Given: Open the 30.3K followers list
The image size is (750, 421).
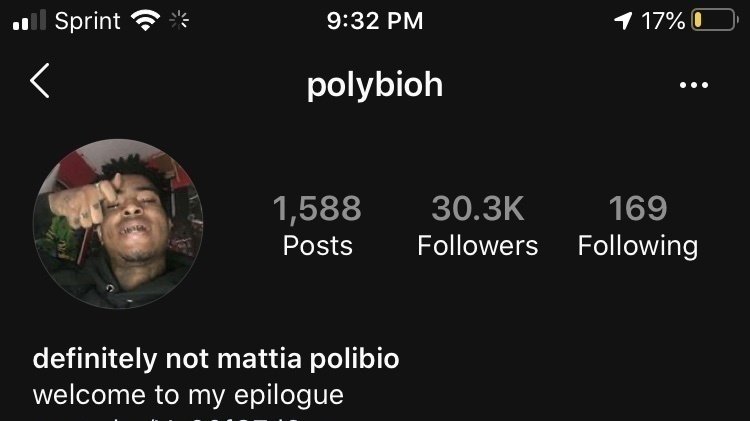Looking at the screenshot, I should 477,226.
